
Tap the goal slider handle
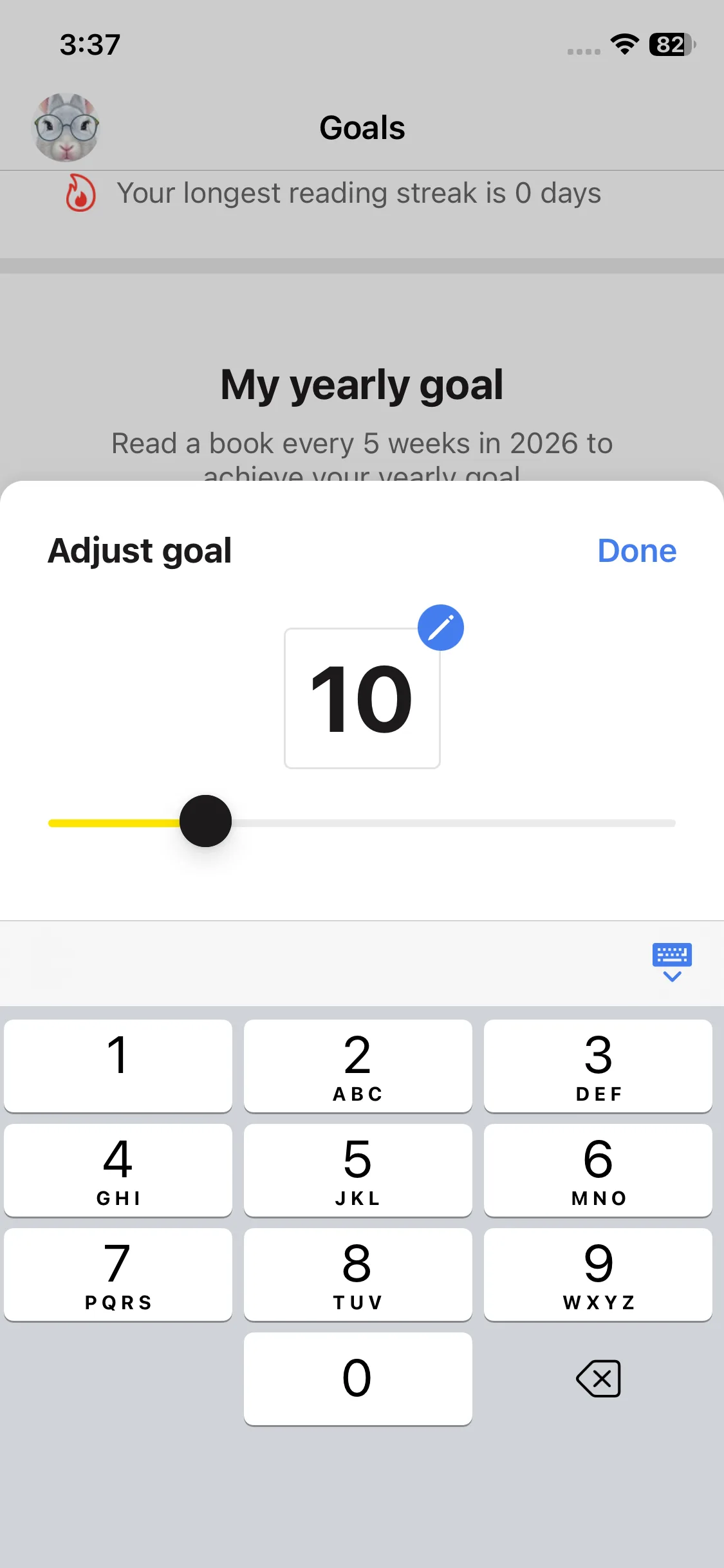tap(205, 821)
